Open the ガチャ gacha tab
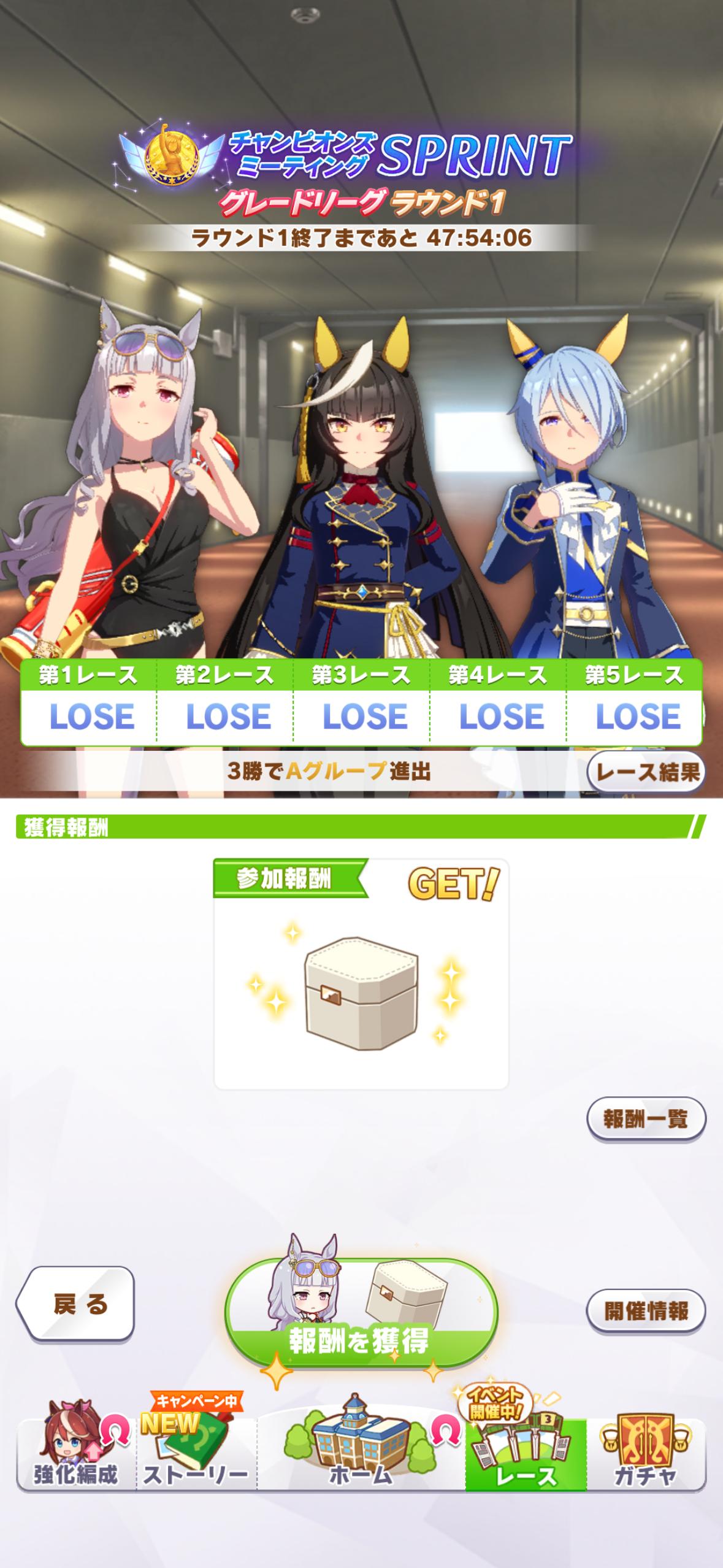Screen dimensions: 723x1568 [645, 1455]
